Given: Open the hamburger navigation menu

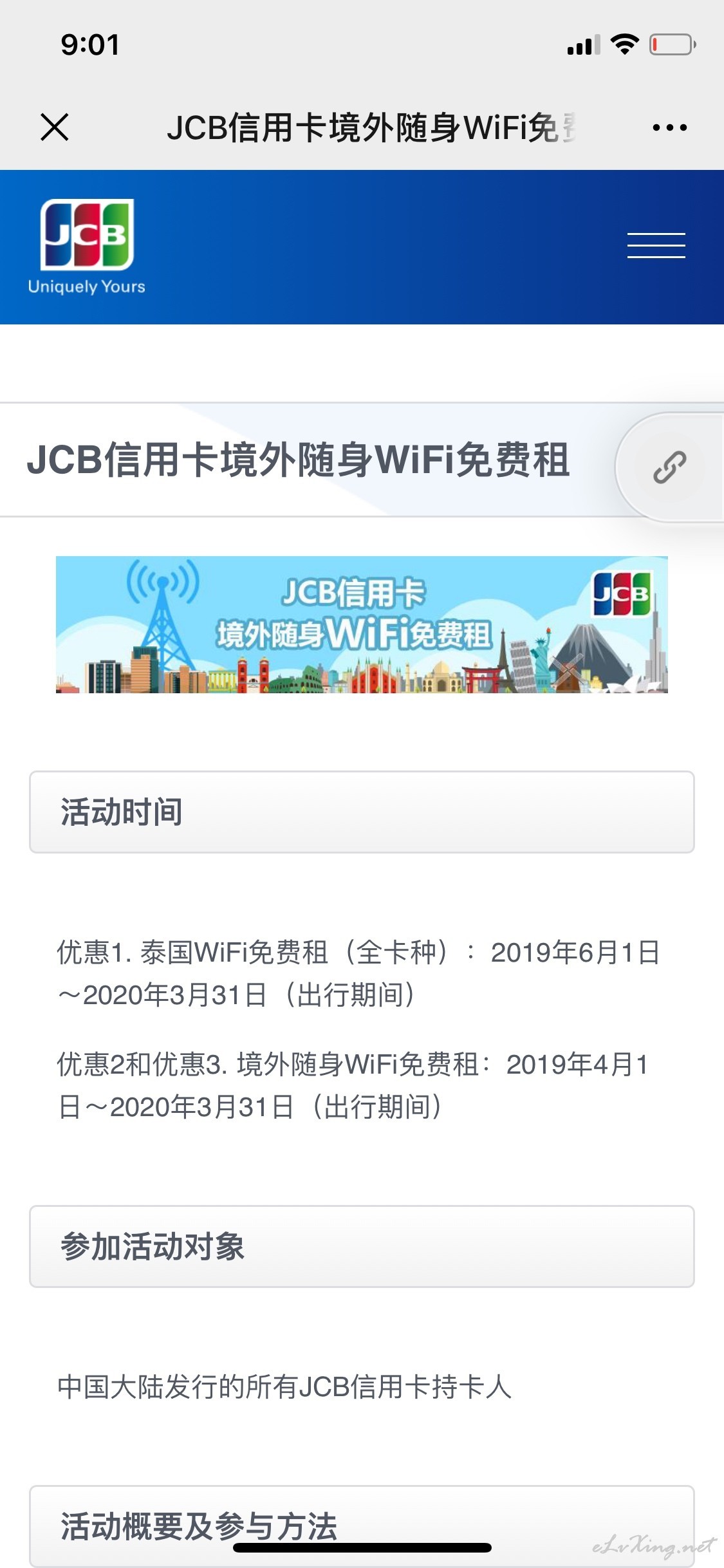Looking at the screenshot, I should click(x=656, y=245).
